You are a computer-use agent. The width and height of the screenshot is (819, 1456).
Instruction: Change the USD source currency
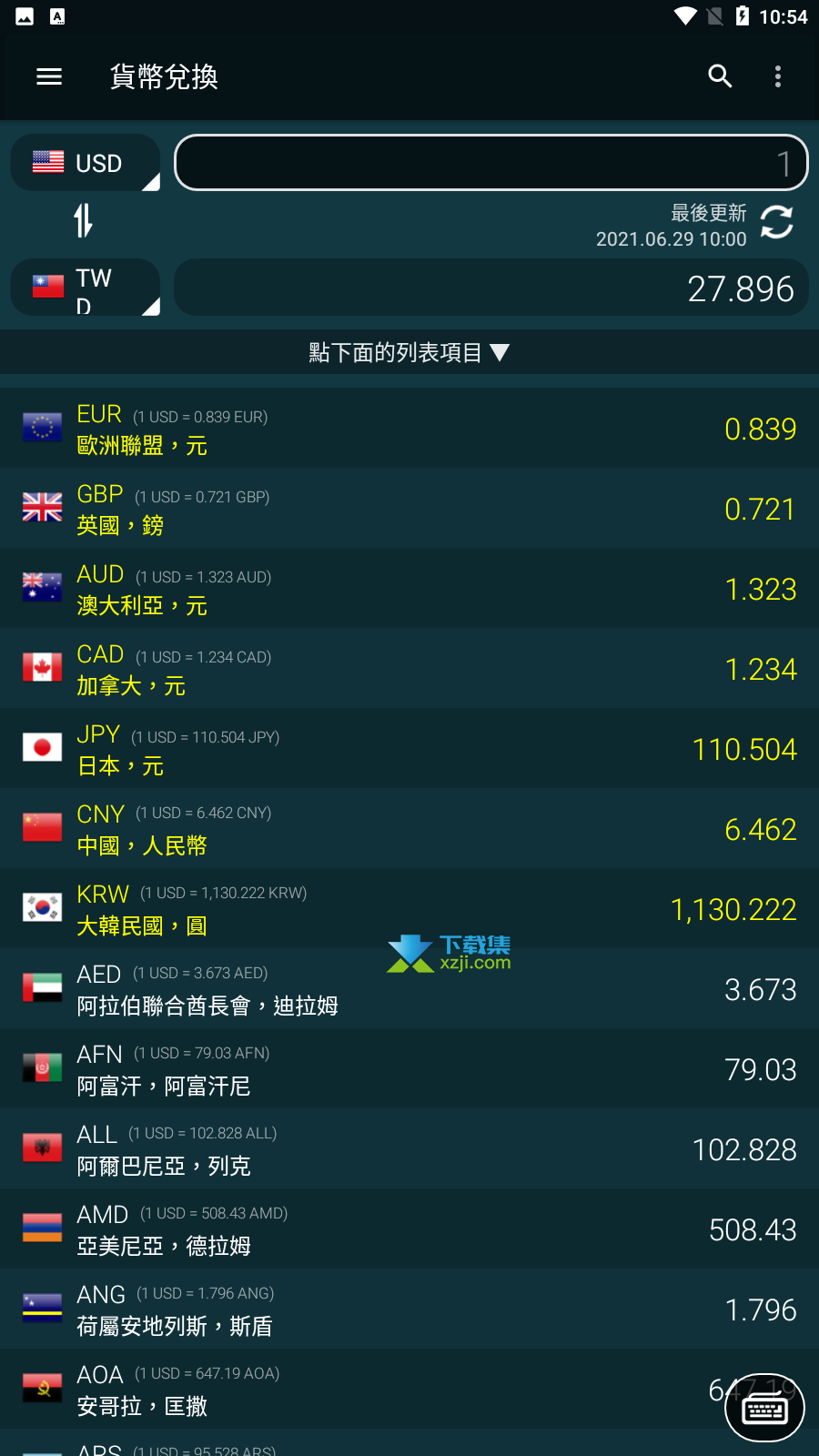(x=86, y=163)
